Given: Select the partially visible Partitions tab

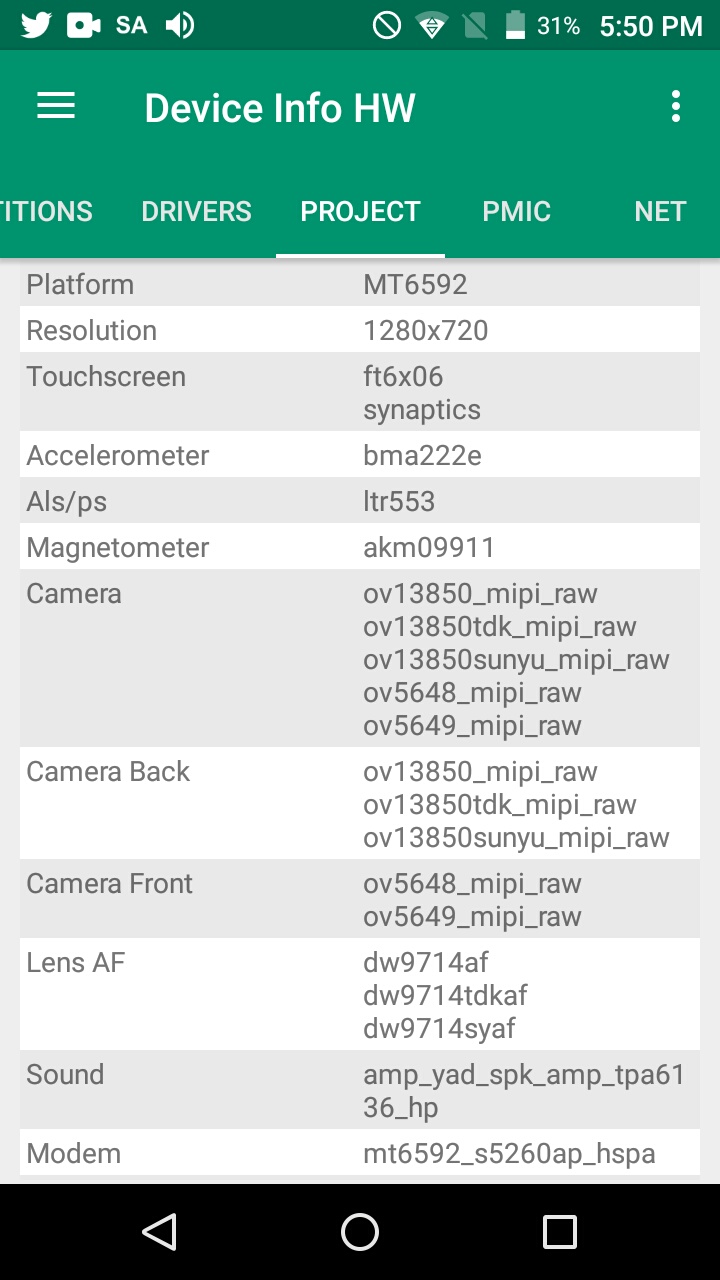Looking at the screenshot, I should 46,212.
